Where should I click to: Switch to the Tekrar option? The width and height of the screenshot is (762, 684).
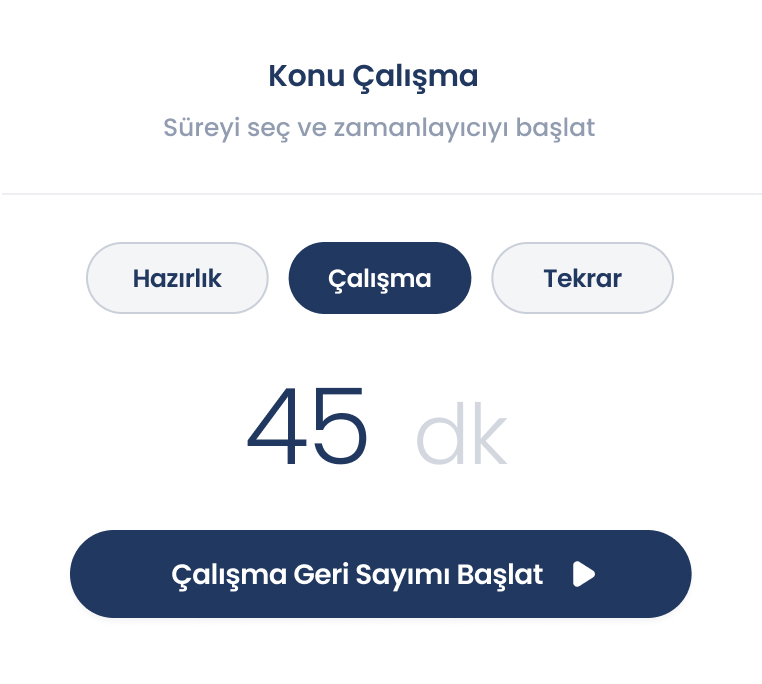(582, 278)
